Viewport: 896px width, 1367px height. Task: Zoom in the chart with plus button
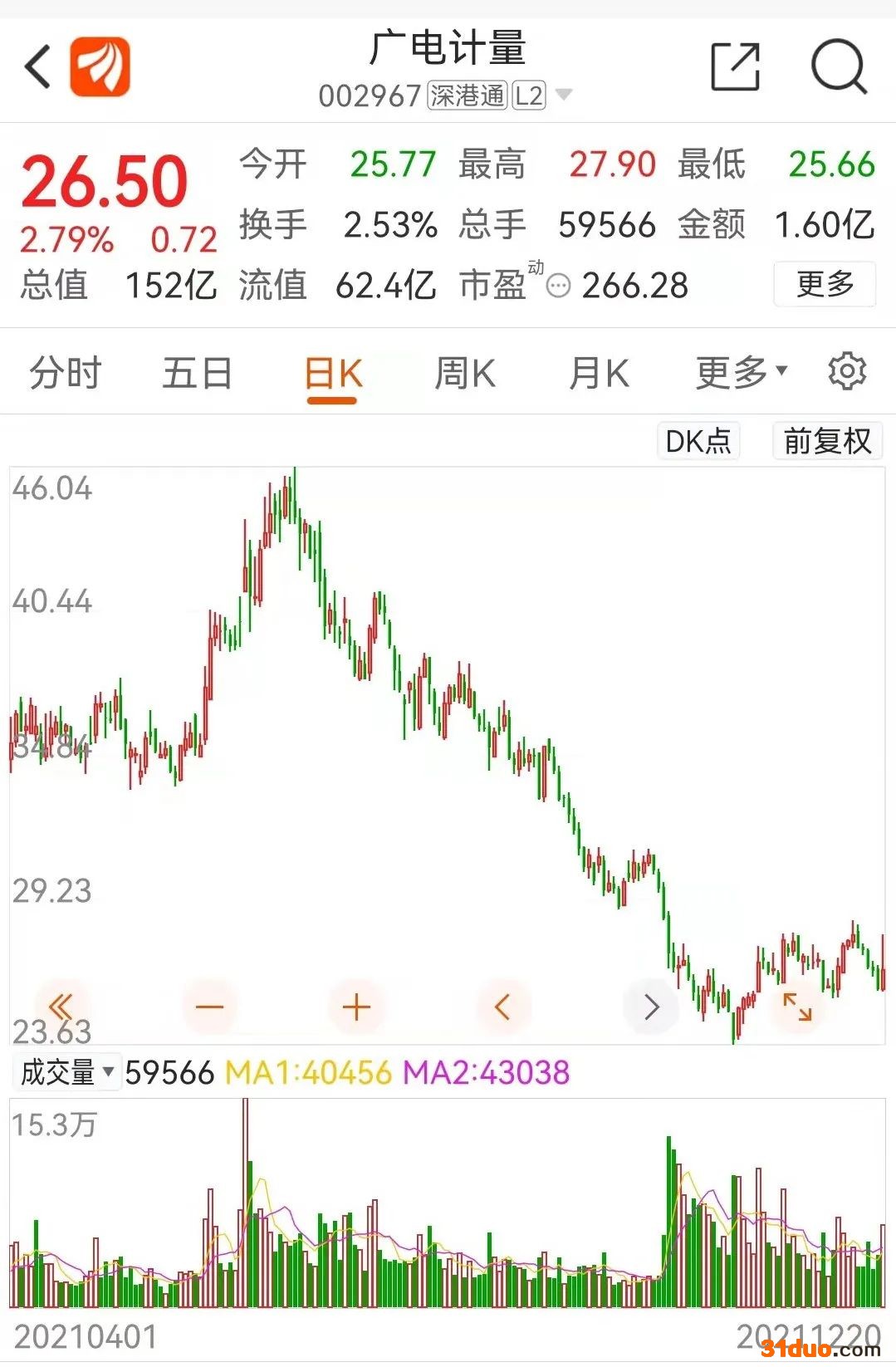pos(356,1007)
